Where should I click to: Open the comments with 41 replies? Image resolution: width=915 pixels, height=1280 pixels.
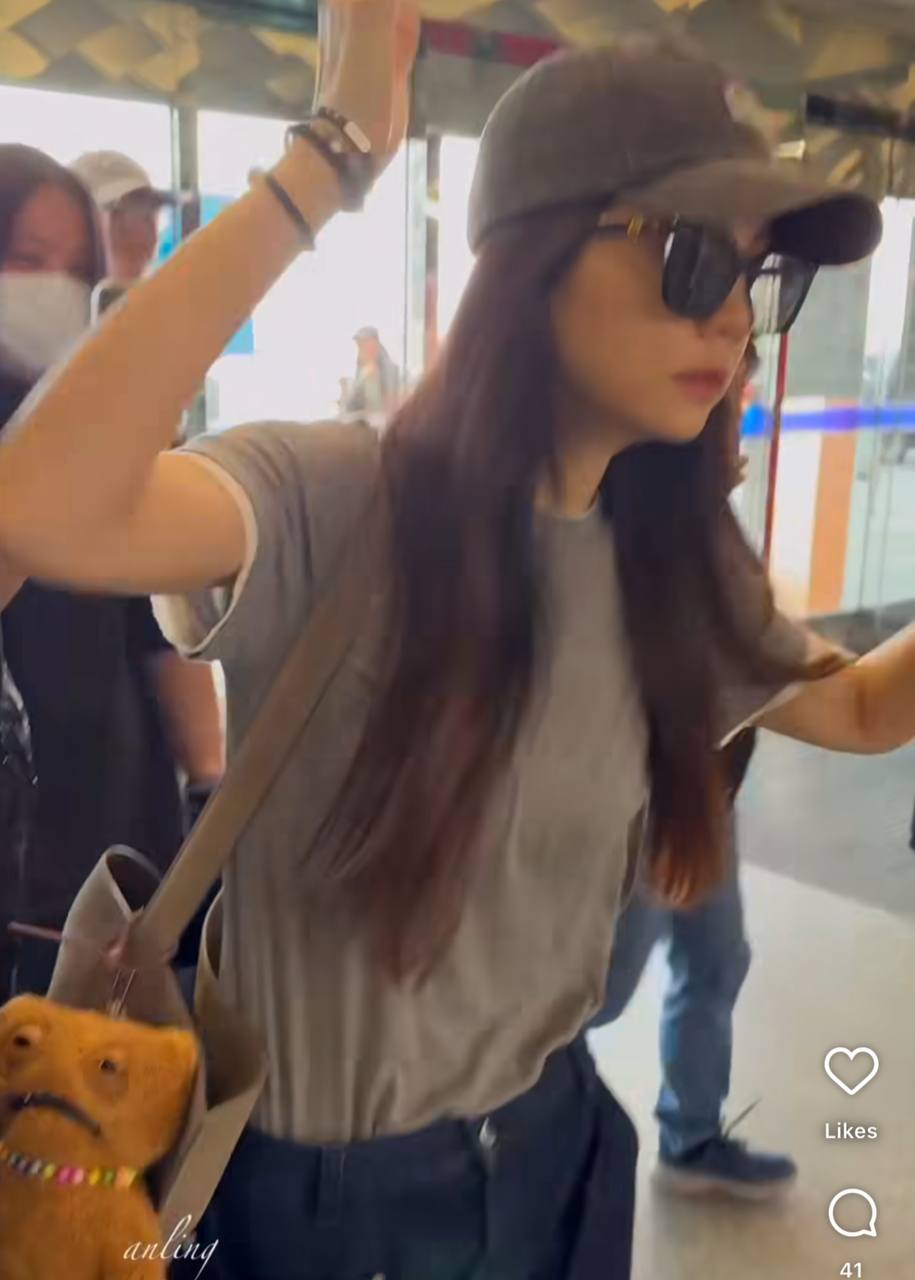pos(852,1214)
